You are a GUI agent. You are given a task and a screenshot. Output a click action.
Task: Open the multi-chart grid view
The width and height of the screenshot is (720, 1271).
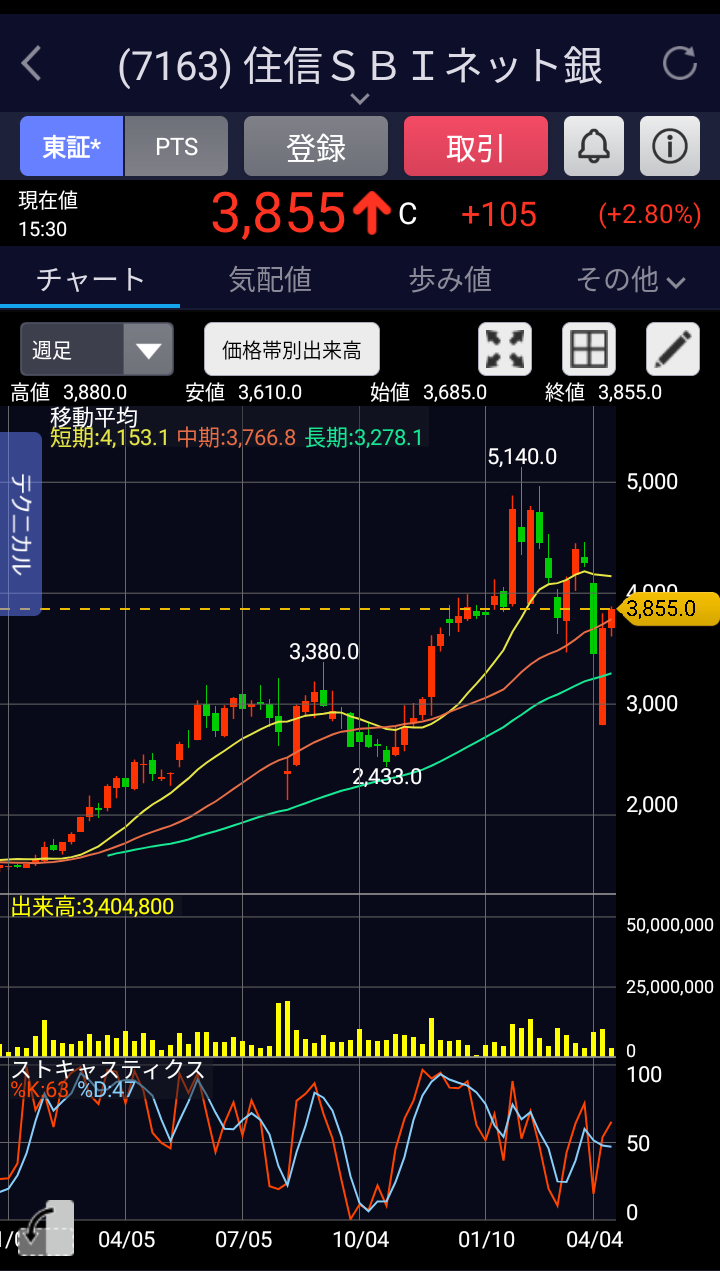(x=589, y=349)
